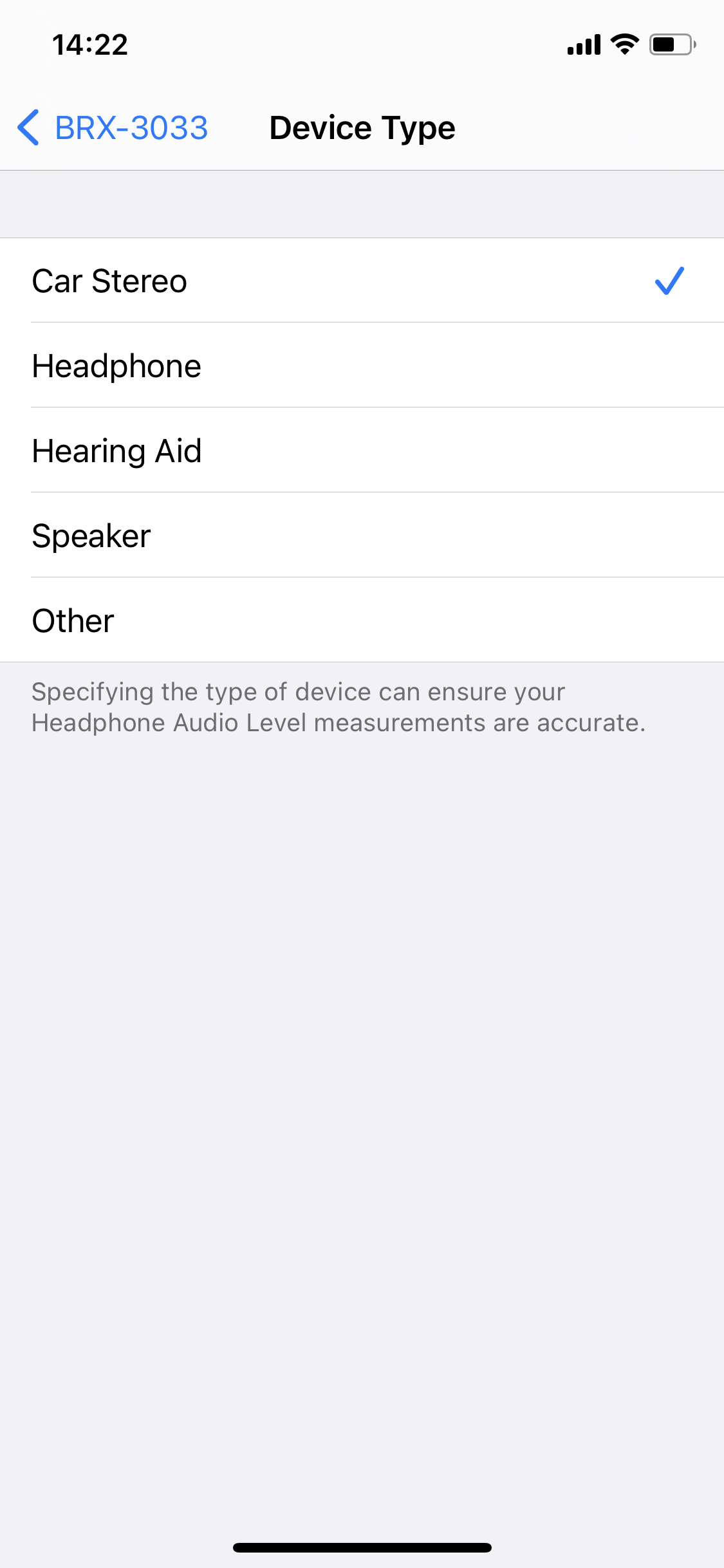Screen dimensions: 724x1568
Task: Select the Other device type option
Action: point(362,621)
